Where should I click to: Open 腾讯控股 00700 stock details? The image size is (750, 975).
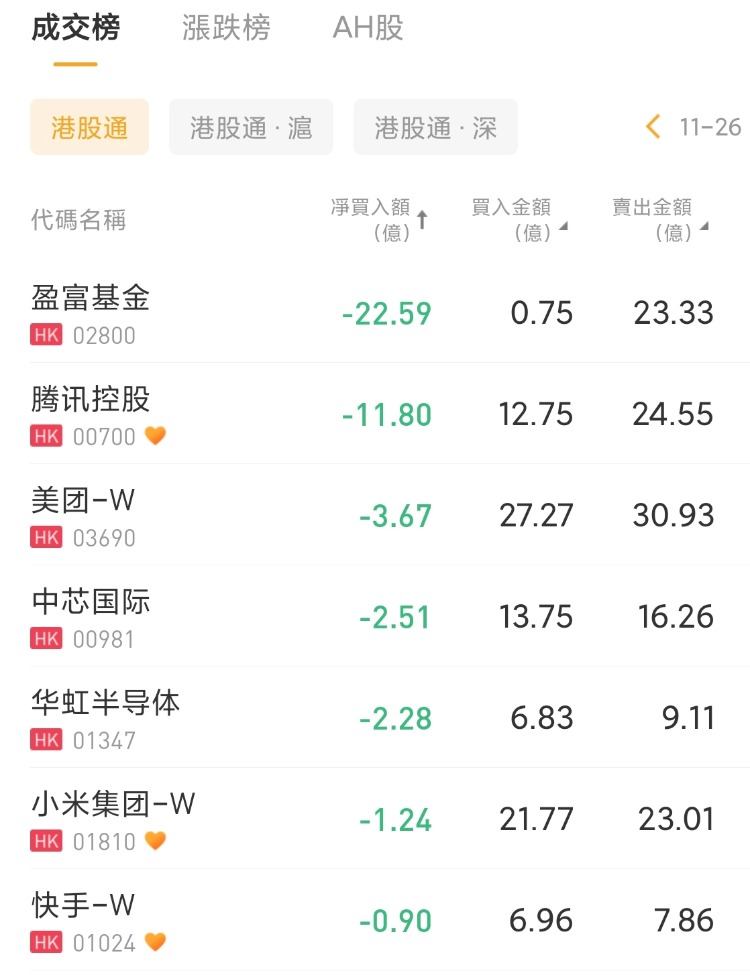90,414
